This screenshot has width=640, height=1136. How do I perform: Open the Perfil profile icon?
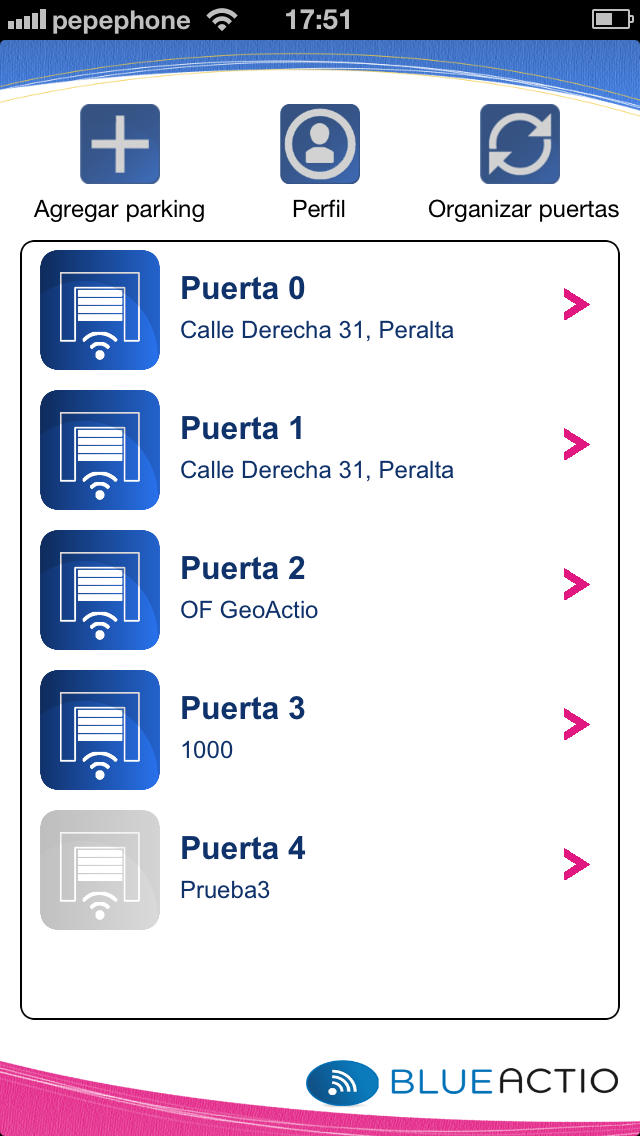pyautogui.click(x=320, y=143)
